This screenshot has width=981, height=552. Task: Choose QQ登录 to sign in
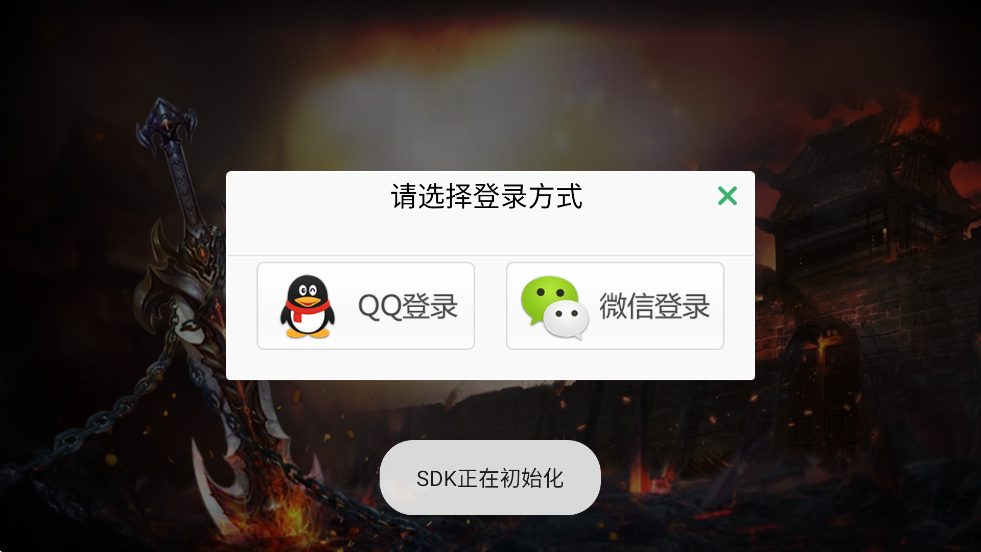click(365, 306)
